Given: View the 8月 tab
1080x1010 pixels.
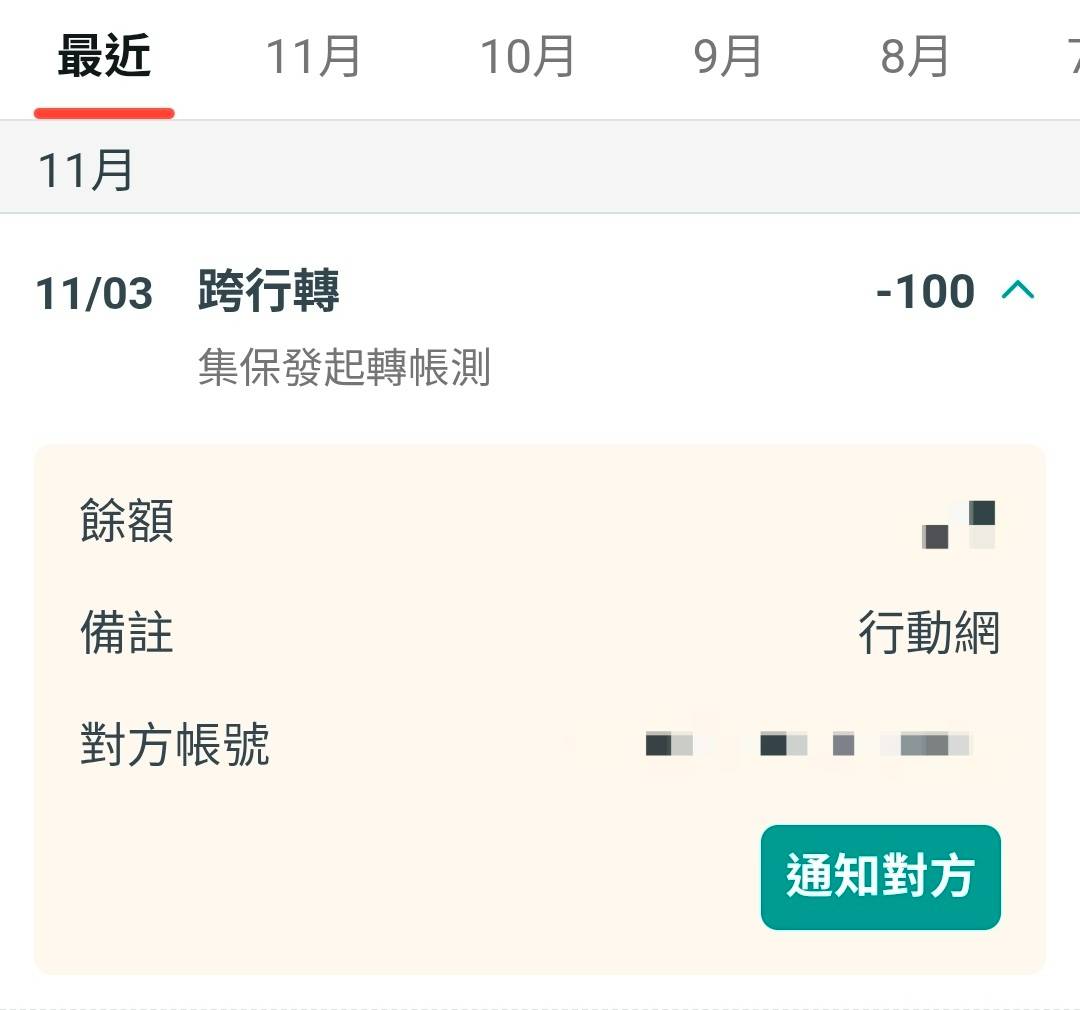Looking at the screenshot, I should [914, 57].
